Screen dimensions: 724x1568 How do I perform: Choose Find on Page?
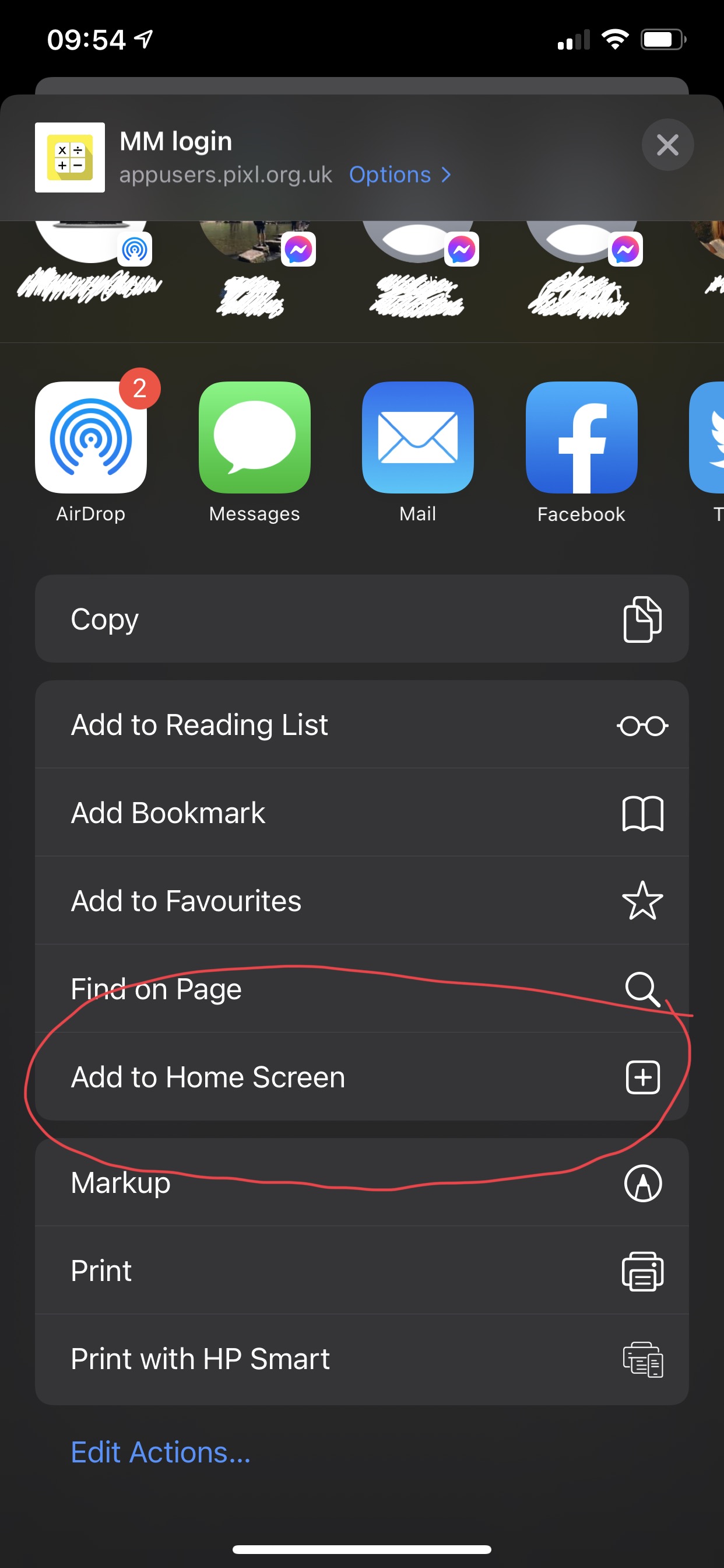(361, 989)
